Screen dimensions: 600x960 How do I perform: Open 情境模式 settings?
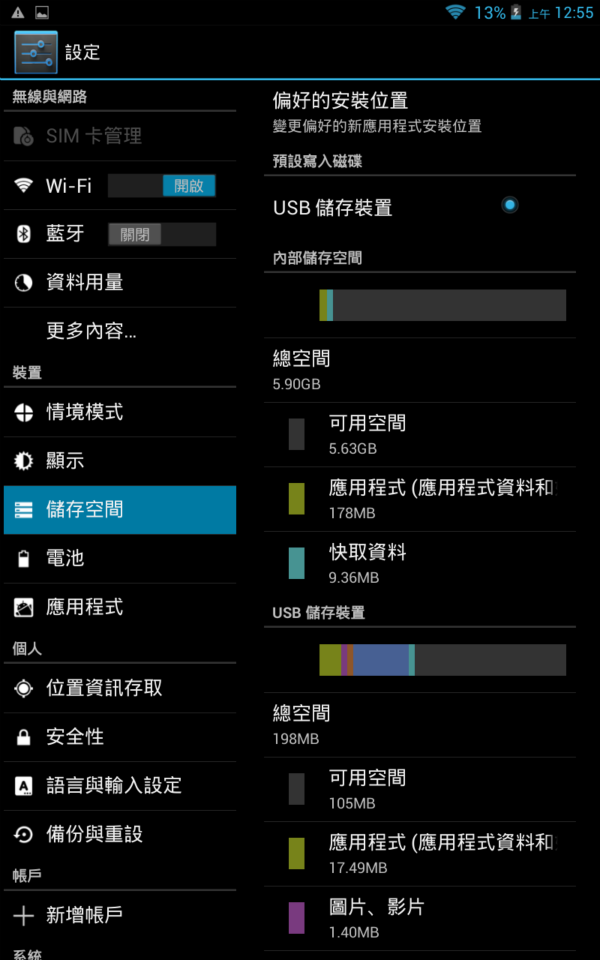120,412
